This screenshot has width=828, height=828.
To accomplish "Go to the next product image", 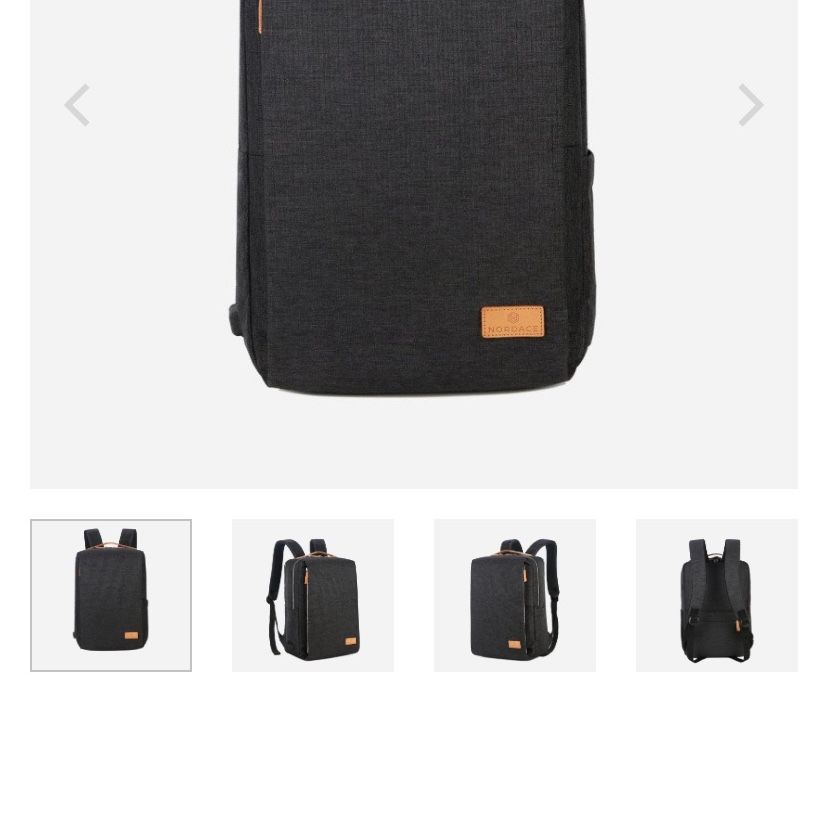I will coord(750,105).
